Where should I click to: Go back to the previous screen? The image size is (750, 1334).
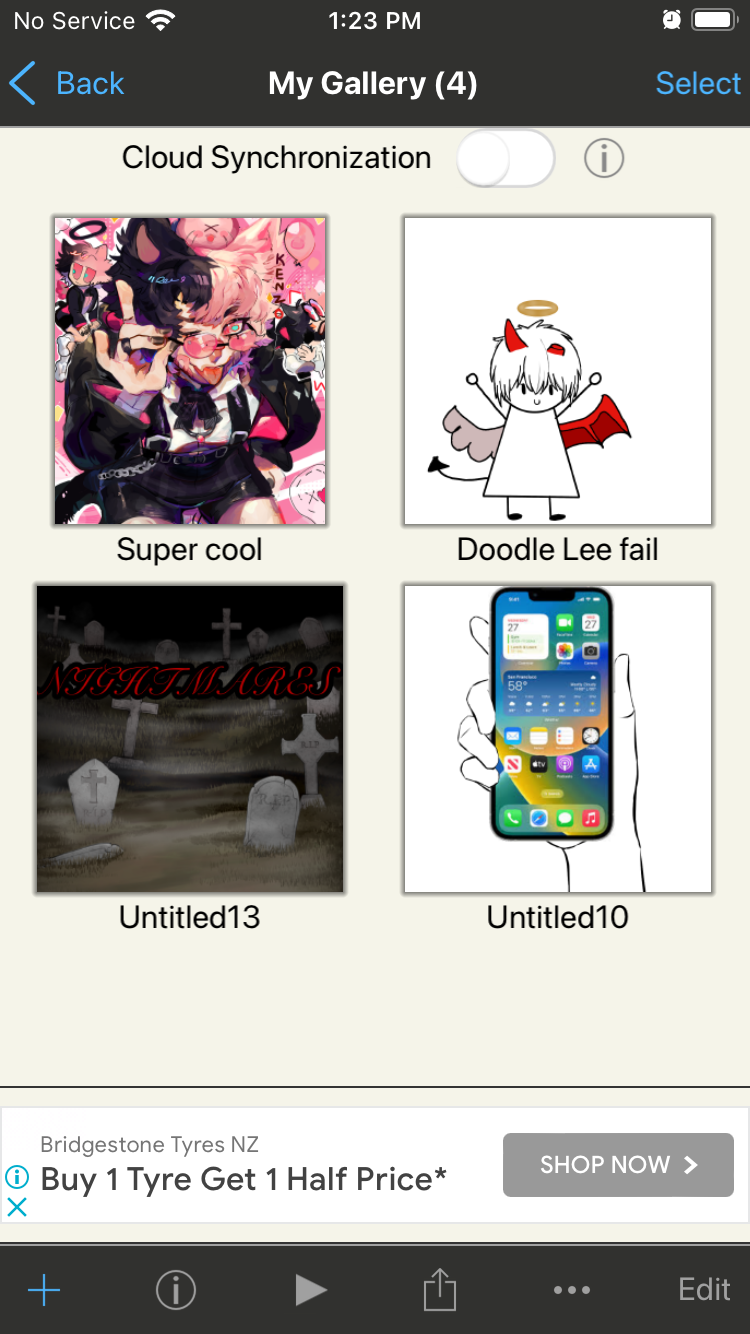pos(66,84)
